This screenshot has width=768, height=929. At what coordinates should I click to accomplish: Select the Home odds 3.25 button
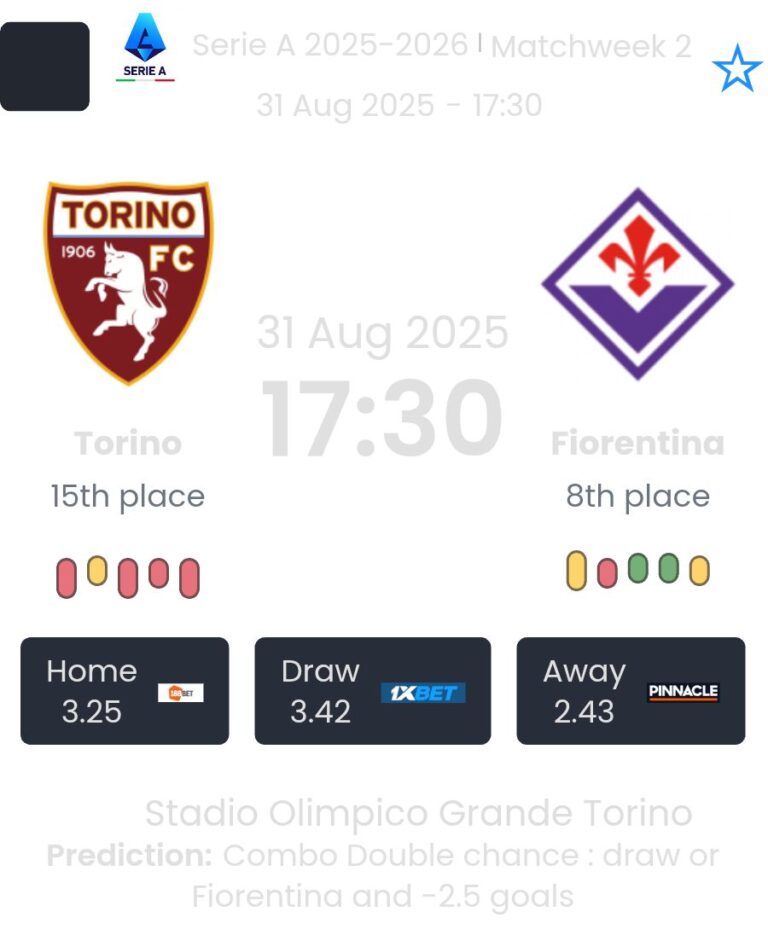click(124, 691)
